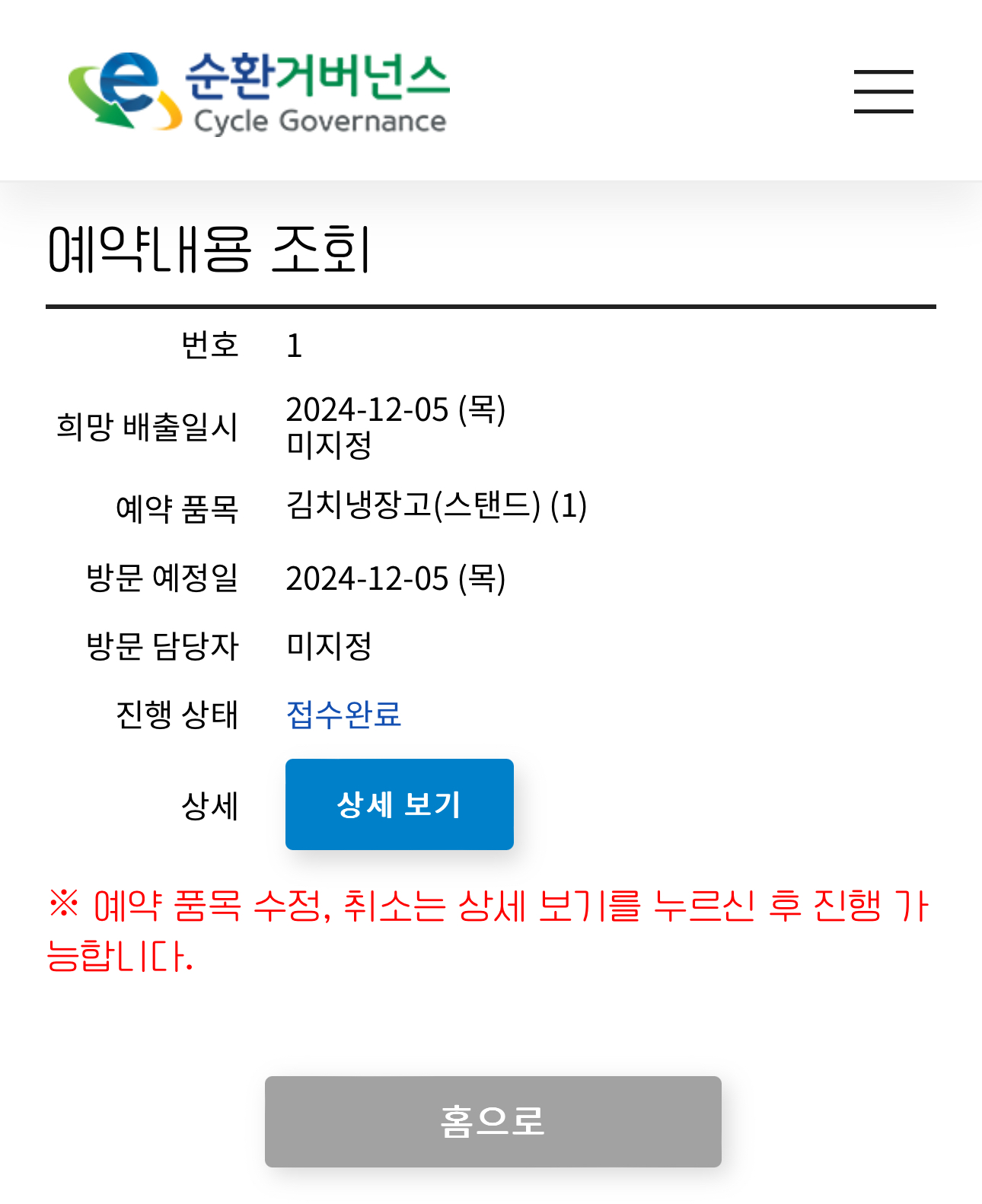Screen dimensions: 982x1204
Task: Open the hamburger menu
Action: [883, 91]
